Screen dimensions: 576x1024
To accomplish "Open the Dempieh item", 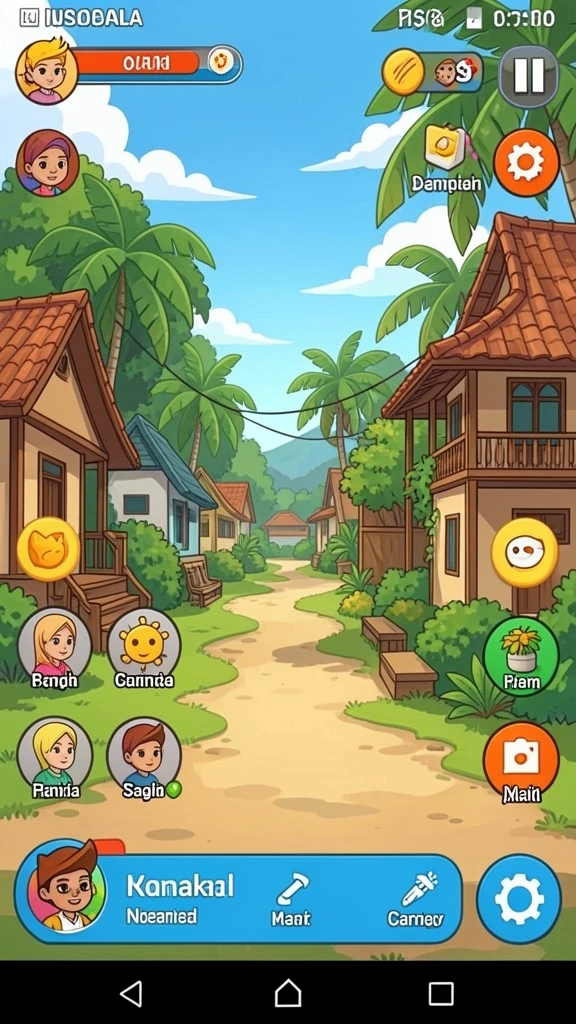I will tap(446, 157).
